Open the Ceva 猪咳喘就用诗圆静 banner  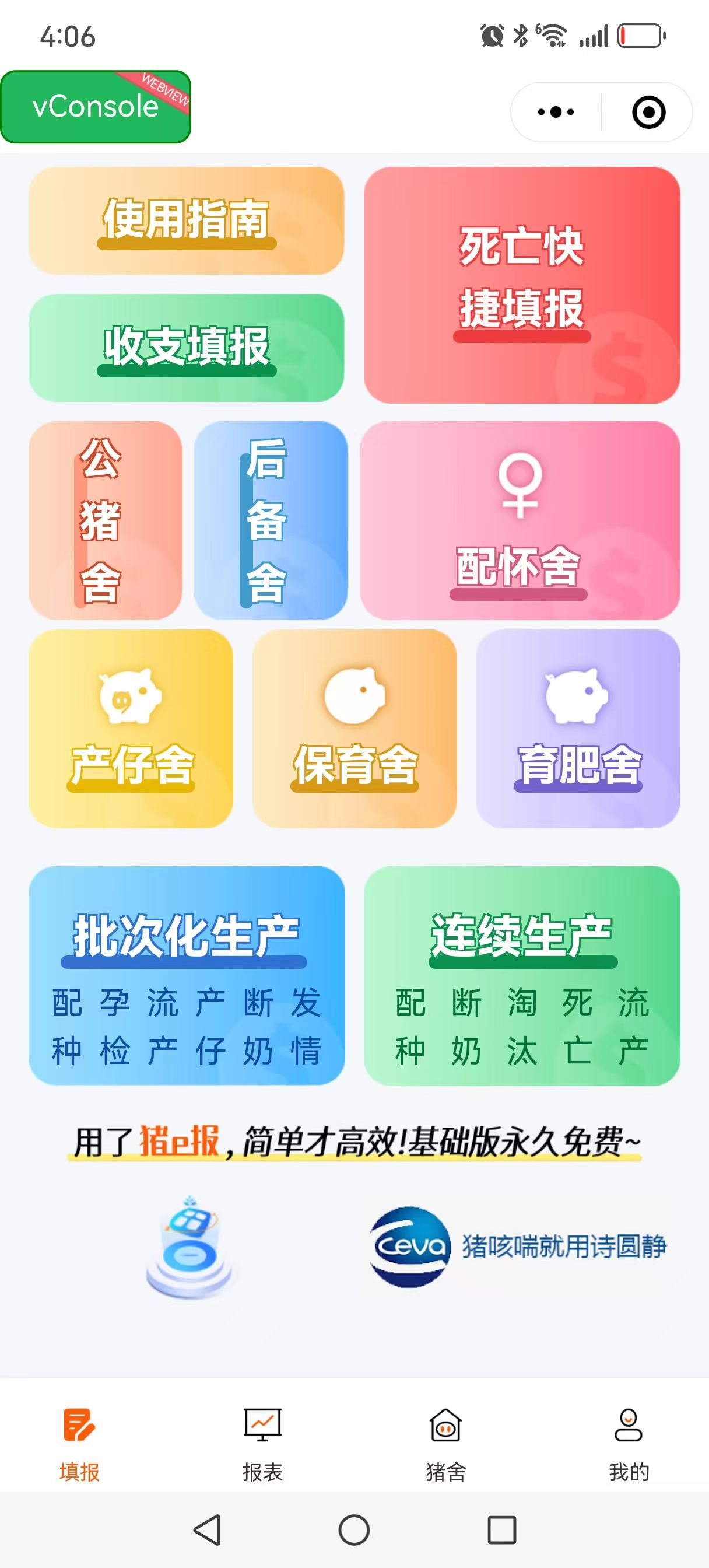coord(518,1246)
